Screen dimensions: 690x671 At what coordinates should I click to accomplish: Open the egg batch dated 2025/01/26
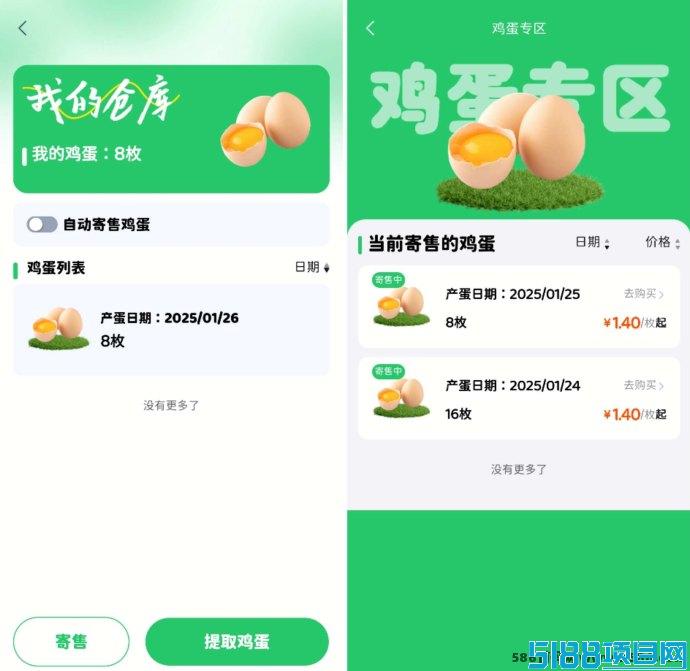point(171,330)
